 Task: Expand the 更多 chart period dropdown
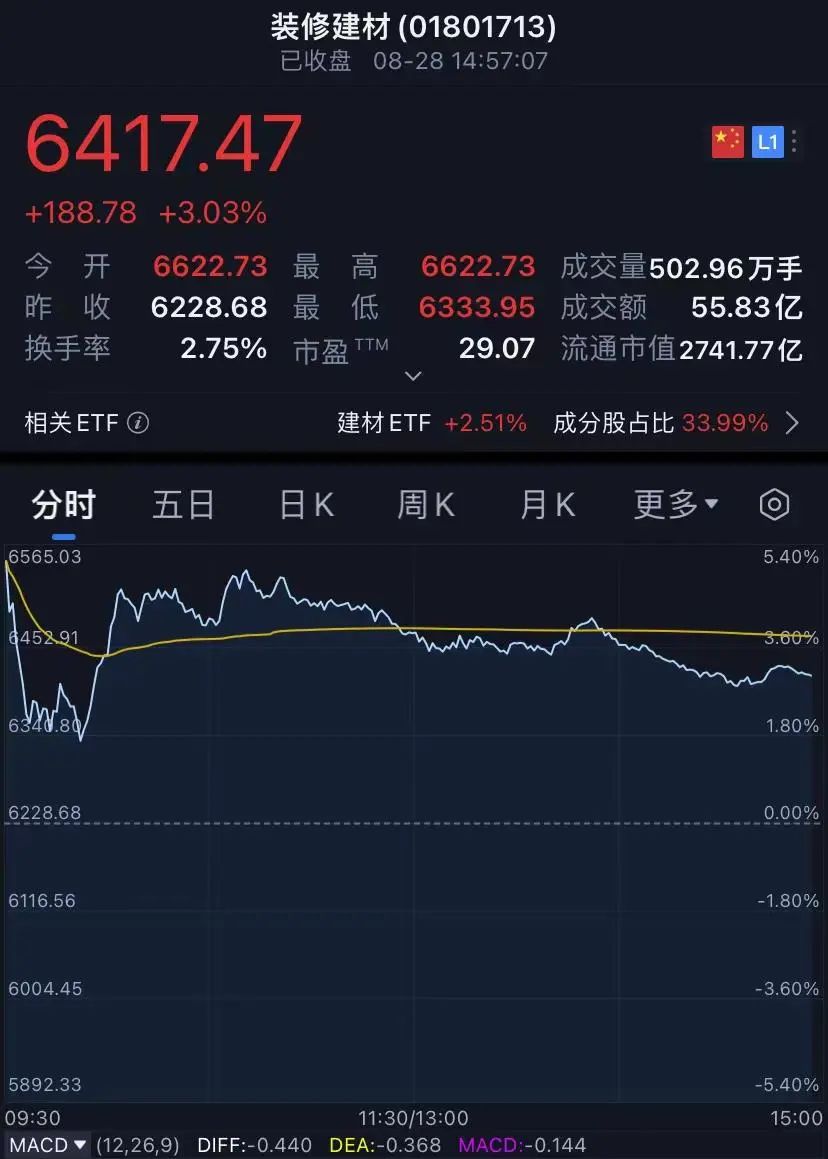676,505
